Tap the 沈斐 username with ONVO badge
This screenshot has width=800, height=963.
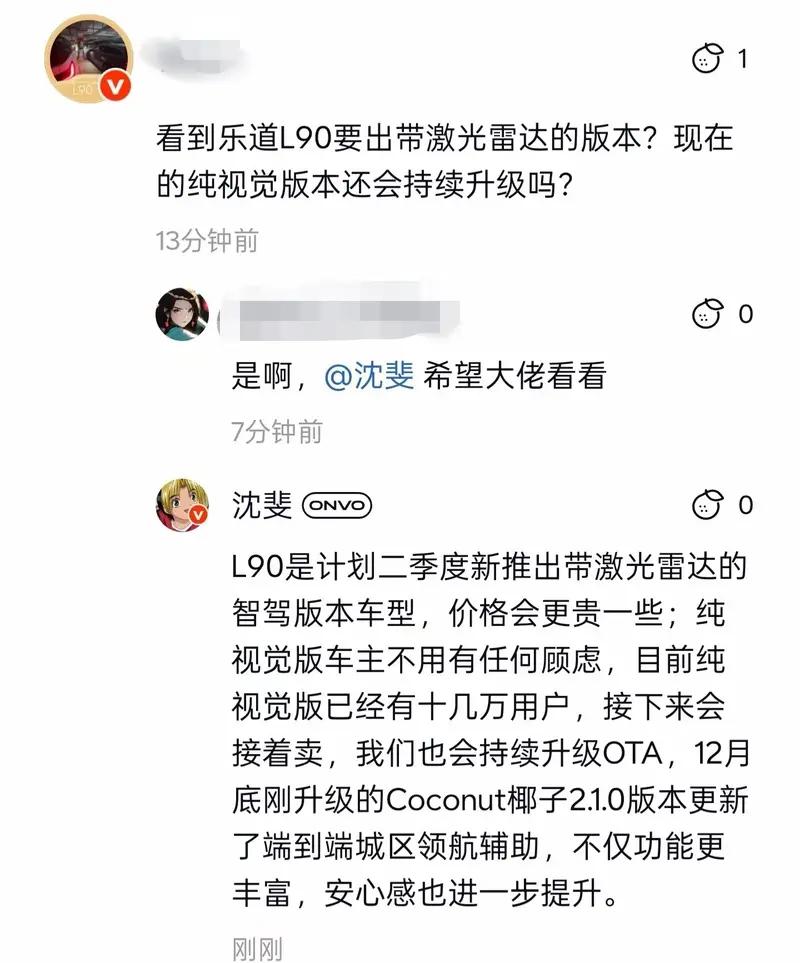pos(262,505)
